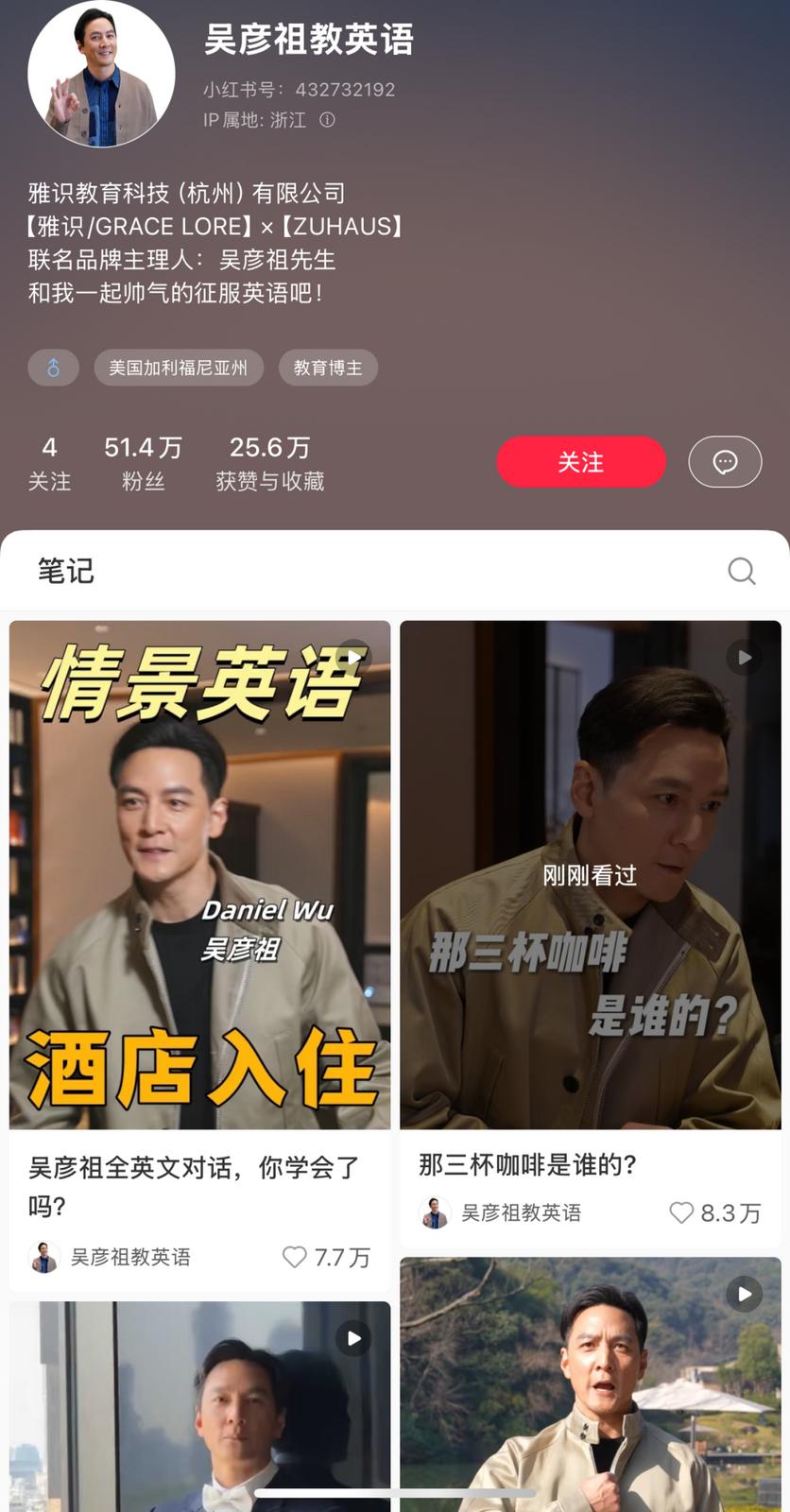The width and height of the screenshot is (790, 1512).
Task: Open the 获赞与收藏 stats
Action: 270,463
